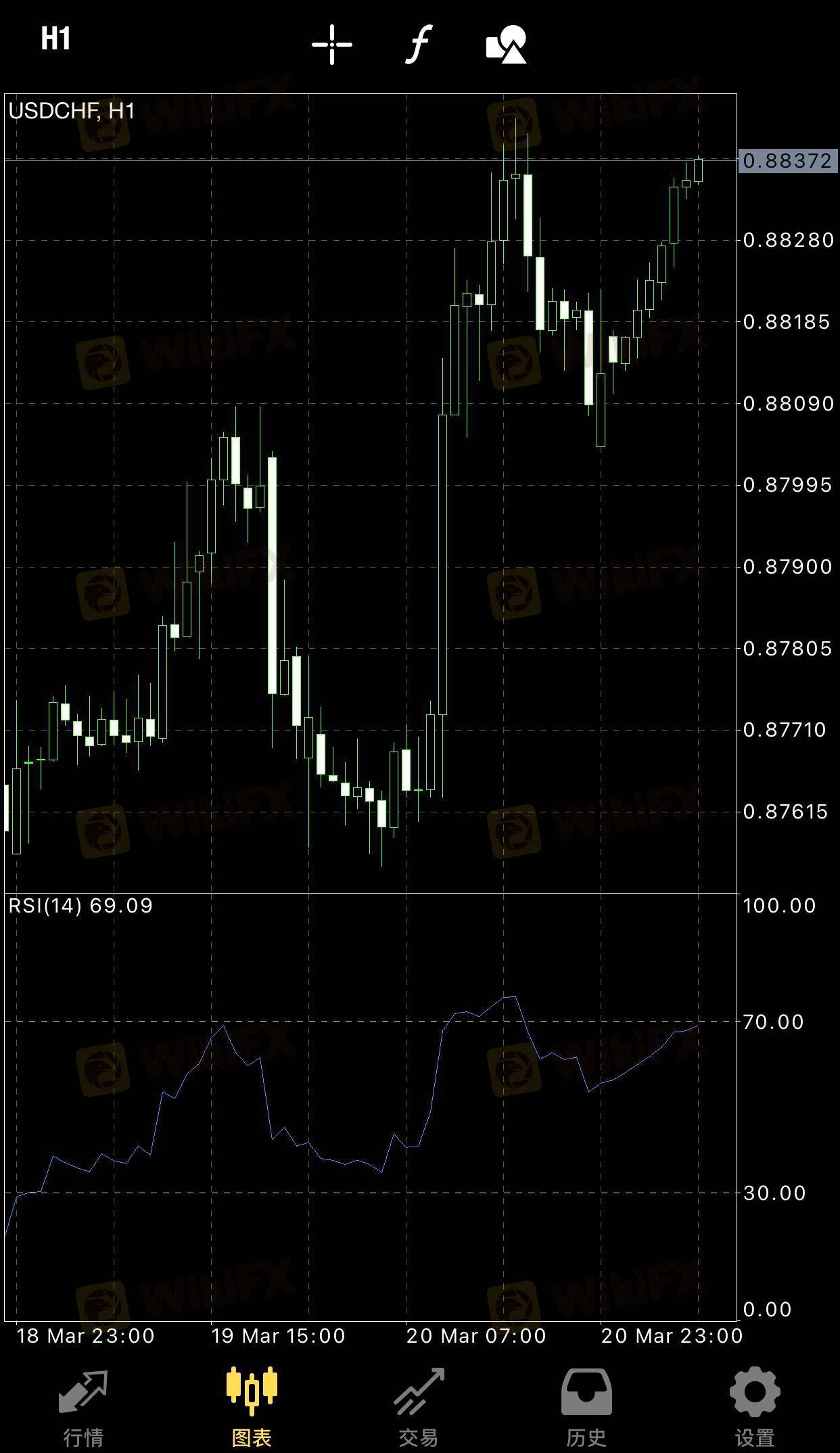Open the indicators function menu
Screen dimensions: 840x1453
point(419,45)
